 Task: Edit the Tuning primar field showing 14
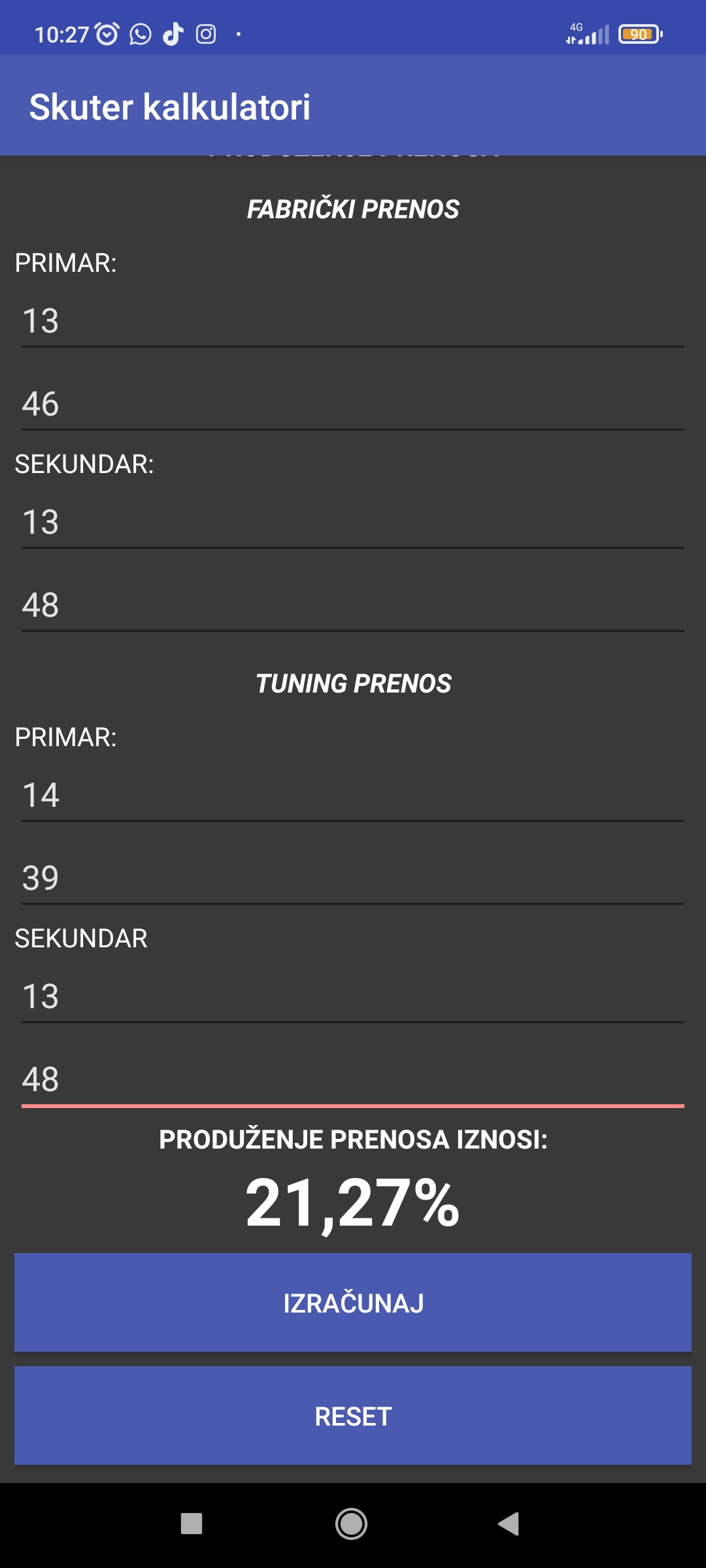point(353,794)
